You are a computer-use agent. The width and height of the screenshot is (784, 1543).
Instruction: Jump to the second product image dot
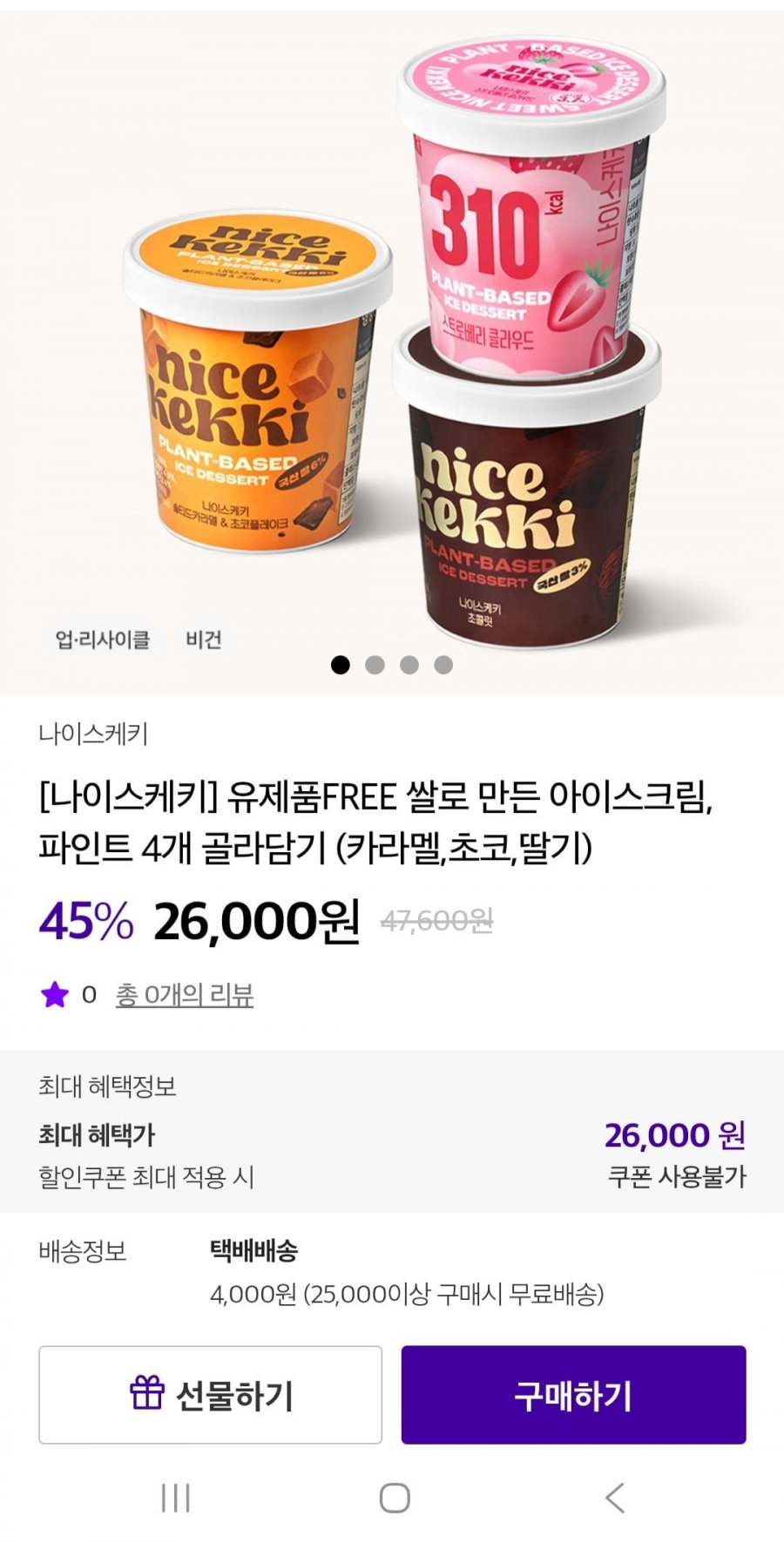375,665
